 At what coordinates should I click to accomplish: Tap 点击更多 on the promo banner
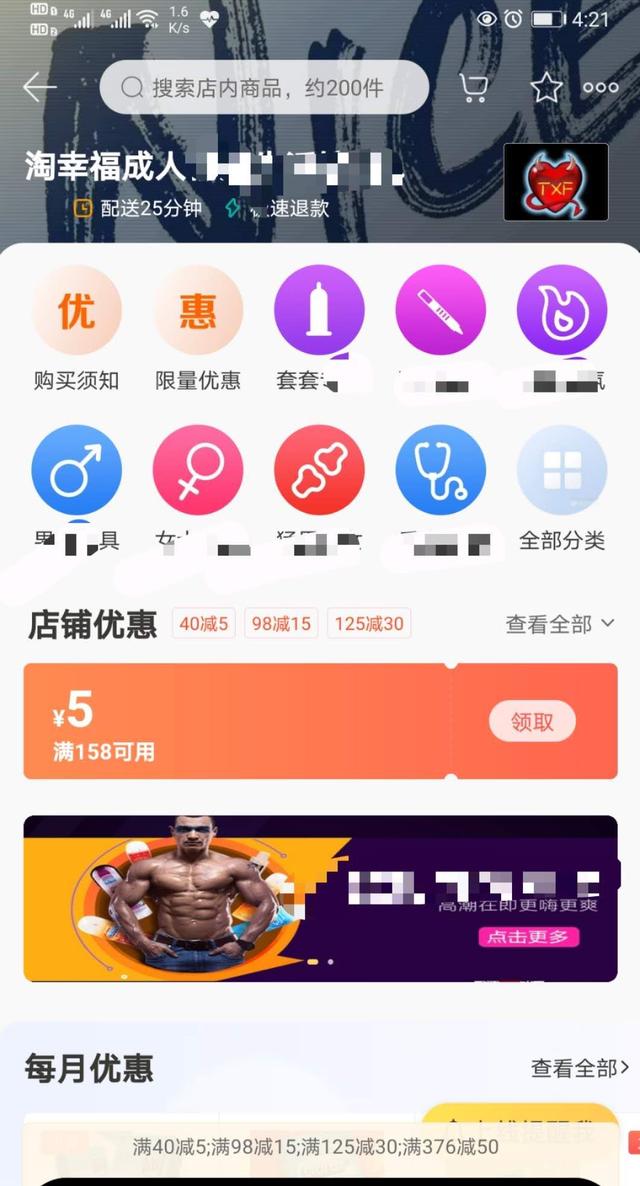527,937
